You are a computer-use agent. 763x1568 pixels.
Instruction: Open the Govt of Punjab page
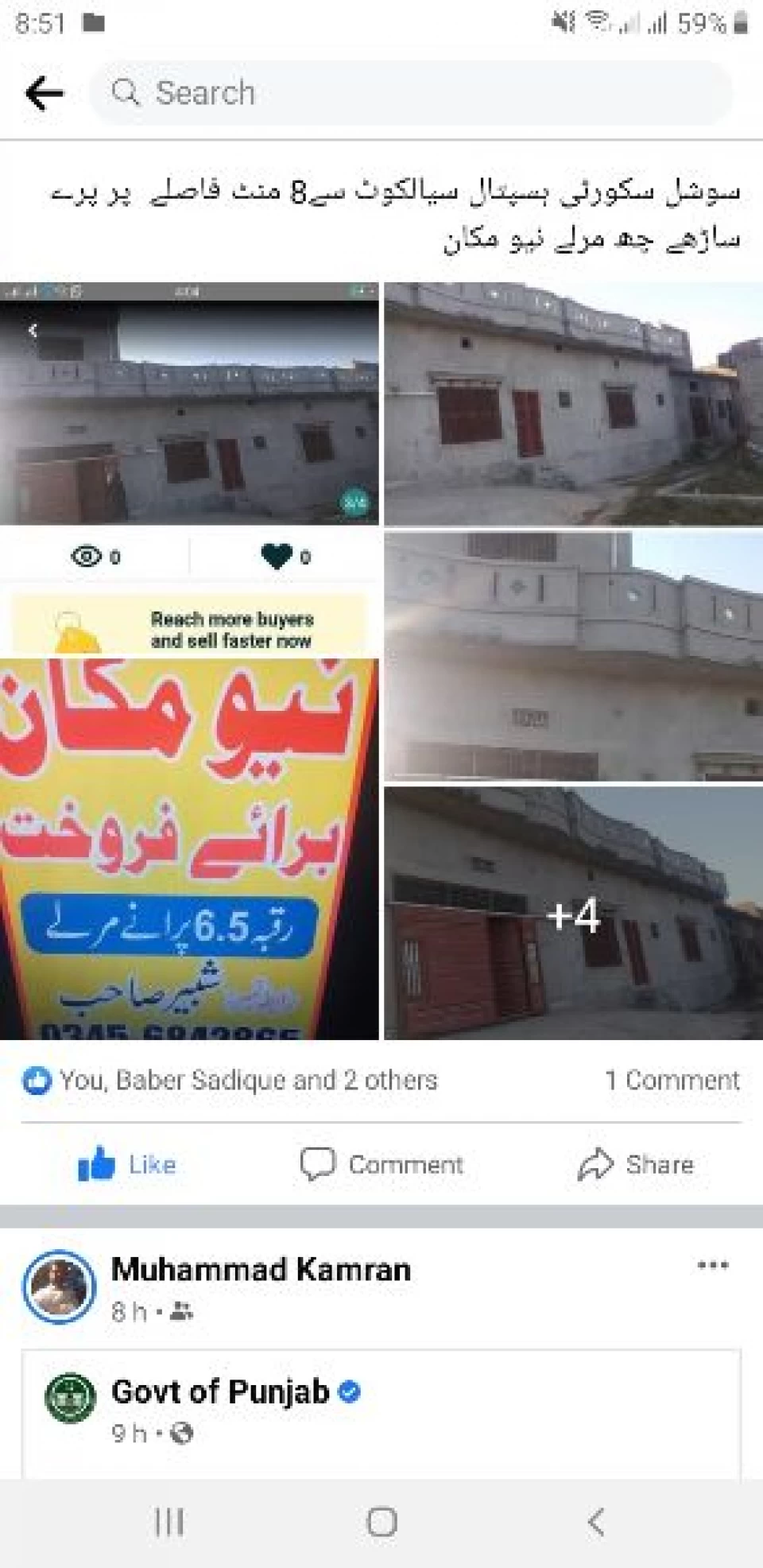[220, 1391]
